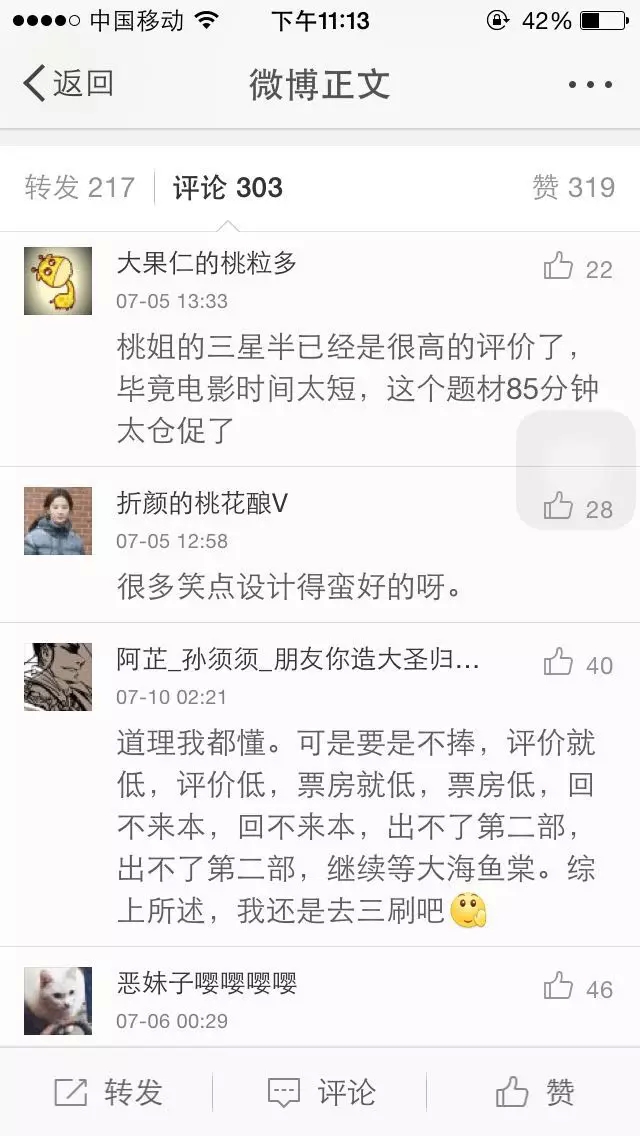Like the comment by 大果仁的桃粒多
640x1136 pixels.
577,268
